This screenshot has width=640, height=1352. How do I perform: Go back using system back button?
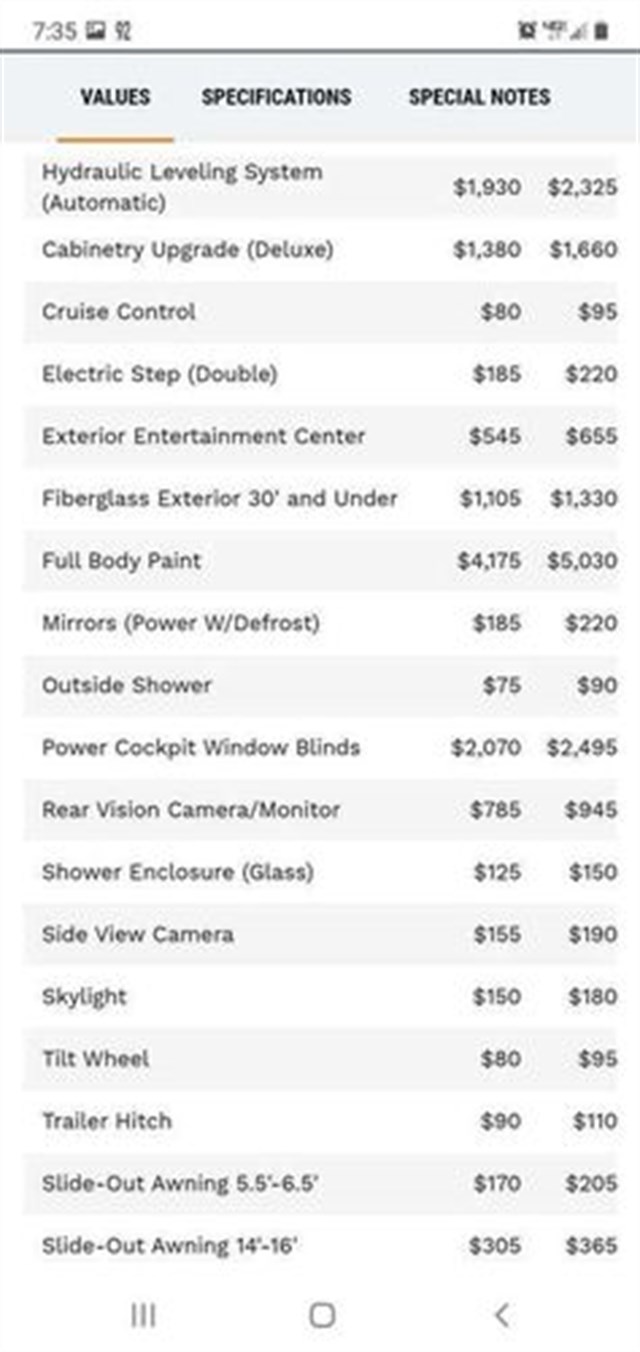501,1315
